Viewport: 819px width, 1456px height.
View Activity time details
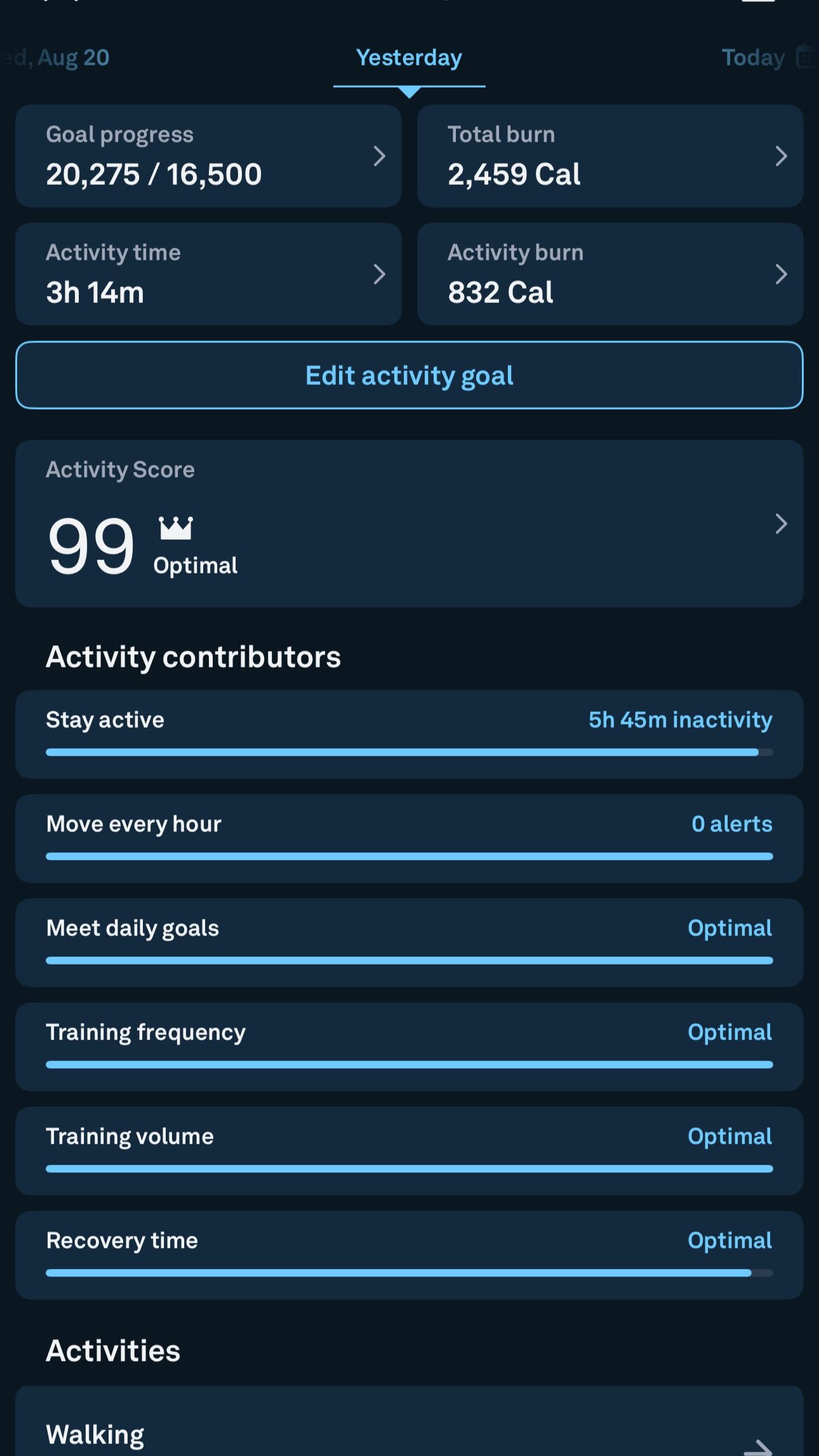[208, 274]
